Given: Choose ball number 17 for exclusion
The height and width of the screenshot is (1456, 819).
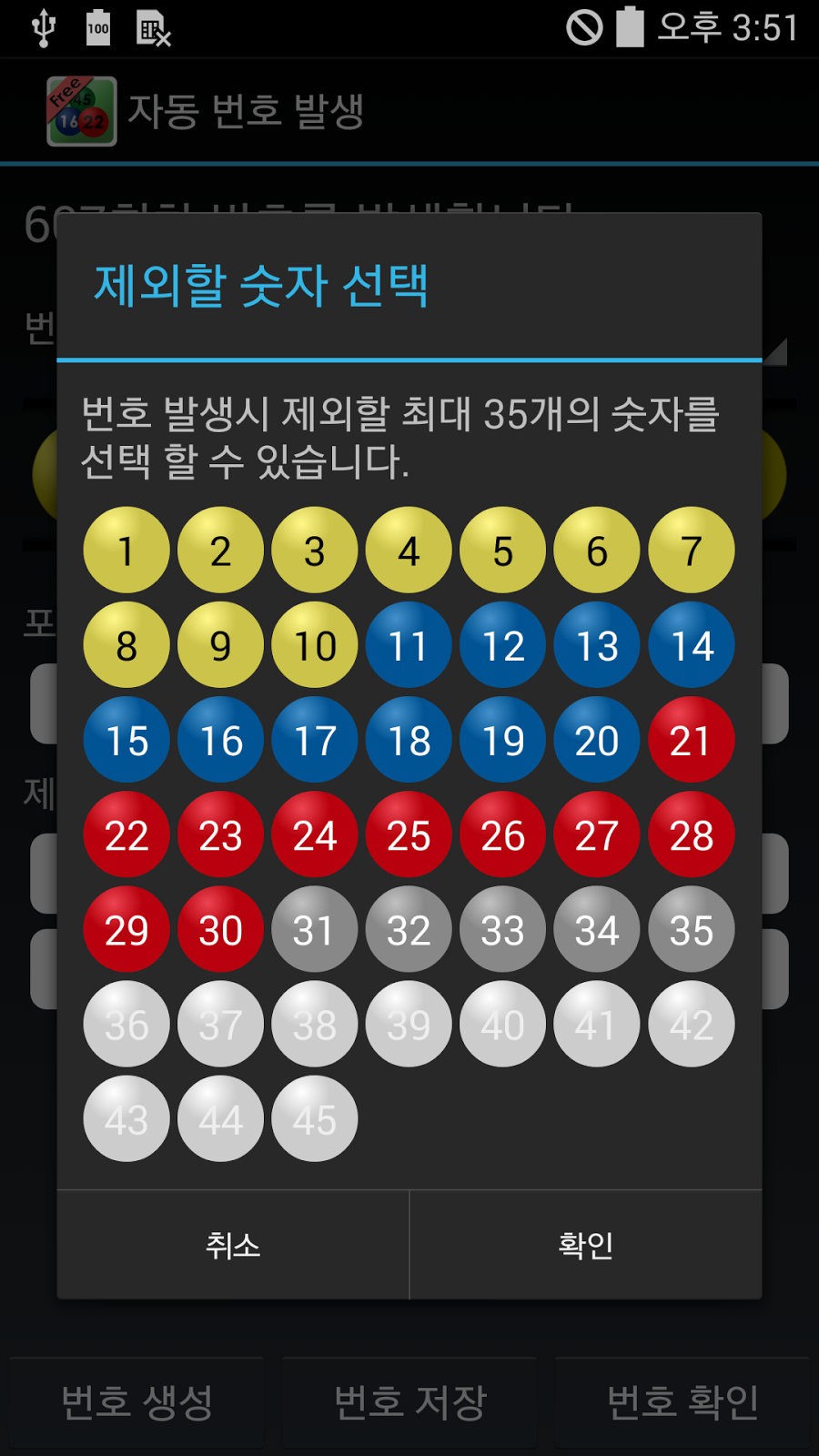Looking at the screenshot, I should (x=314, y=740).
